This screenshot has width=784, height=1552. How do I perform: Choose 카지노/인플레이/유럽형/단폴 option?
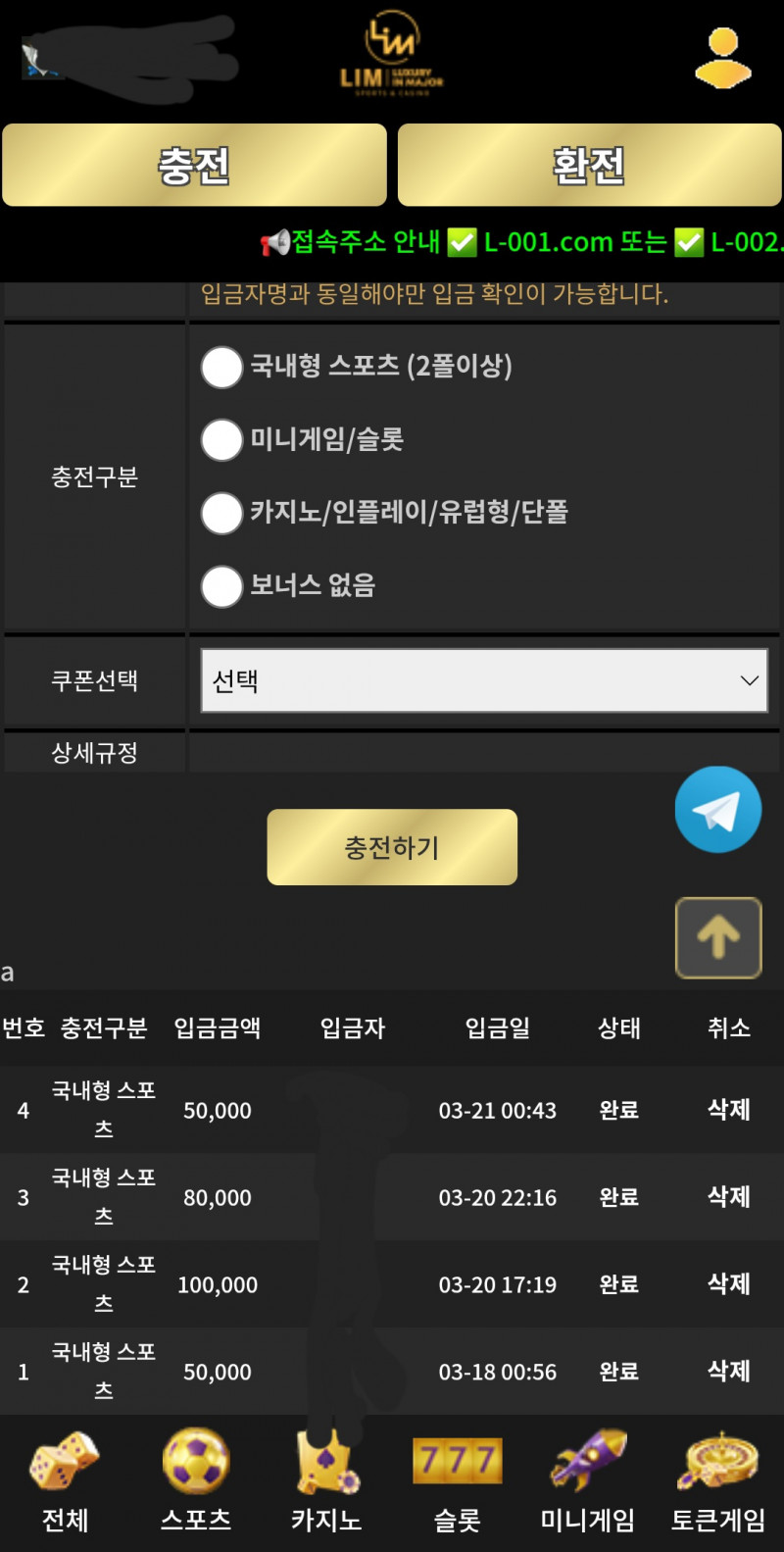pos(222,513)
